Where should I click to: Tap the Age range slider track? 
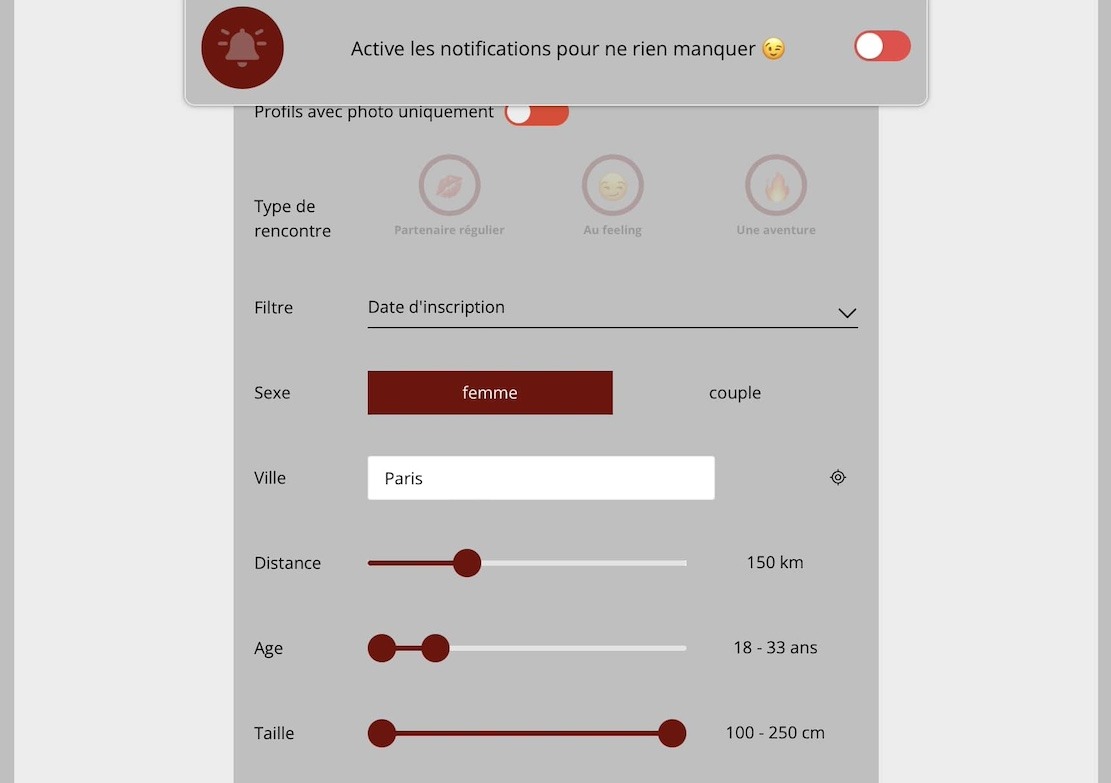(560, 648)
